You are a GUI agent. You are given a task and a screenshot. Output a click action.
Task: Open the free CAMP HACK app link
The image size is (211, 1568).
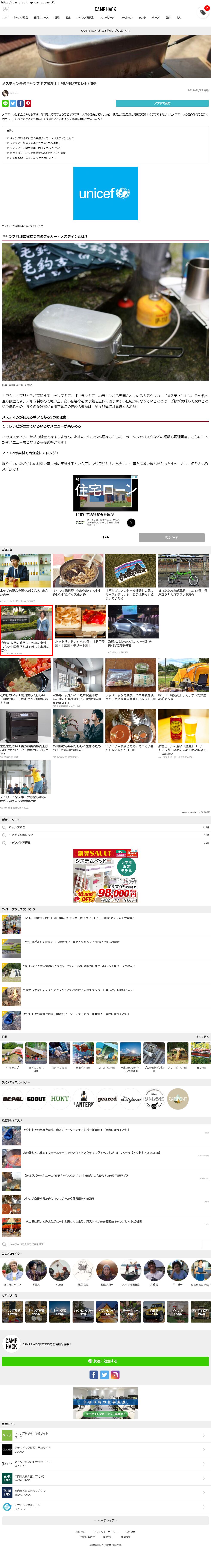tap(106, 30)
